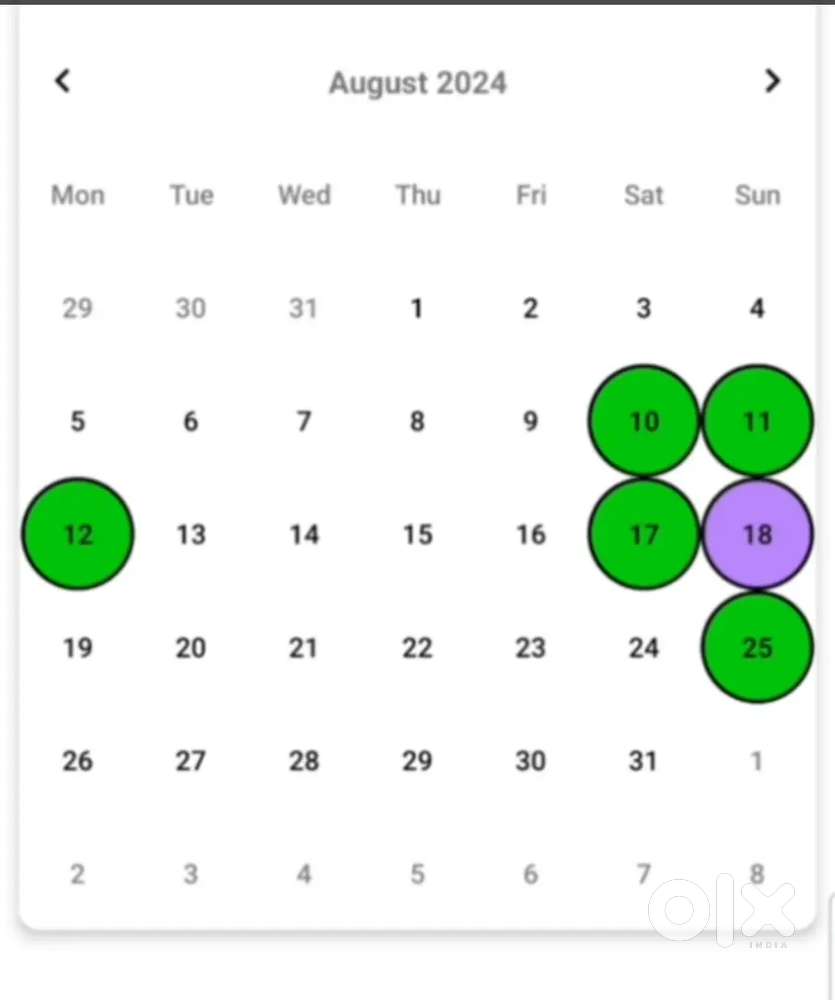Go to the previous month
835x1000 pixels.
point(63,81)
